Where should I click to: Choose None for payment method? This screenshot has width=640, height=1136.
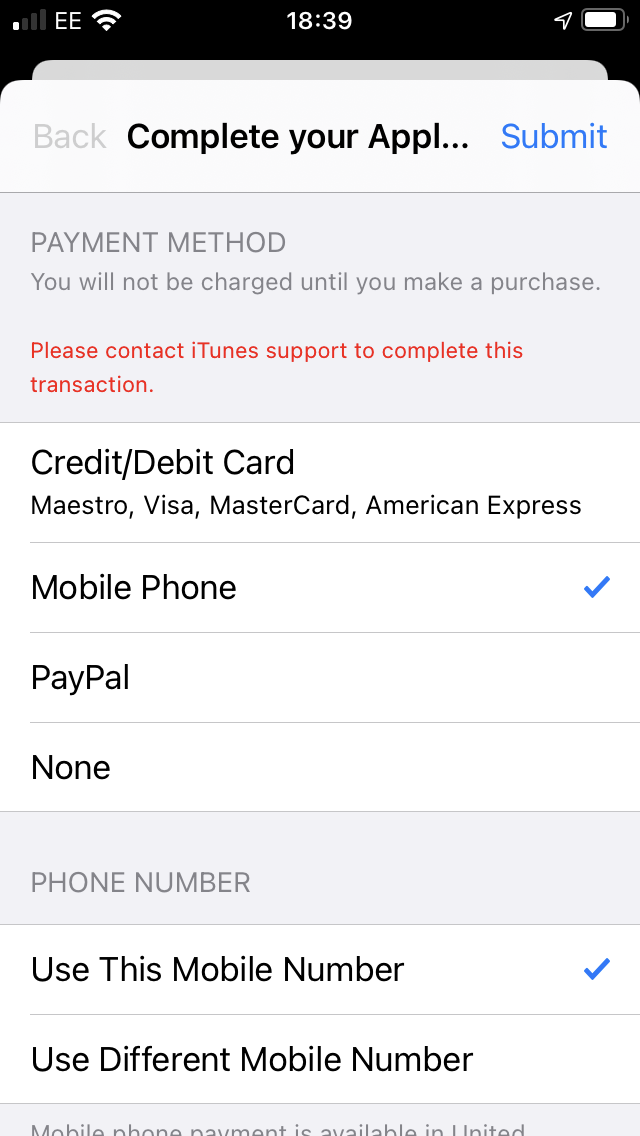point(320,767)
